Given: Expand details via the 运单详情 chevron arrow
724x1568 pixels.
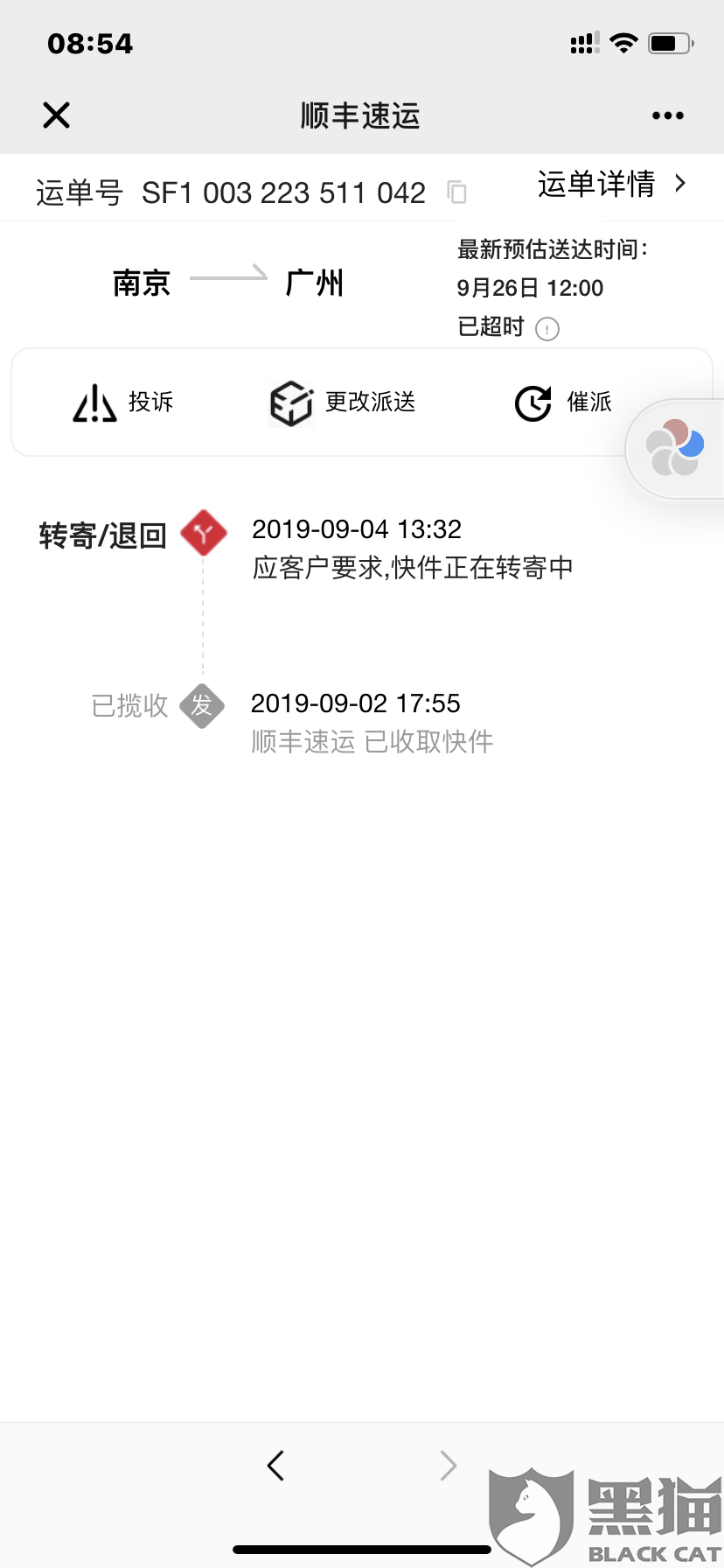Looking at the screenshot, I should pyautogui.click(x=680, y=186).
